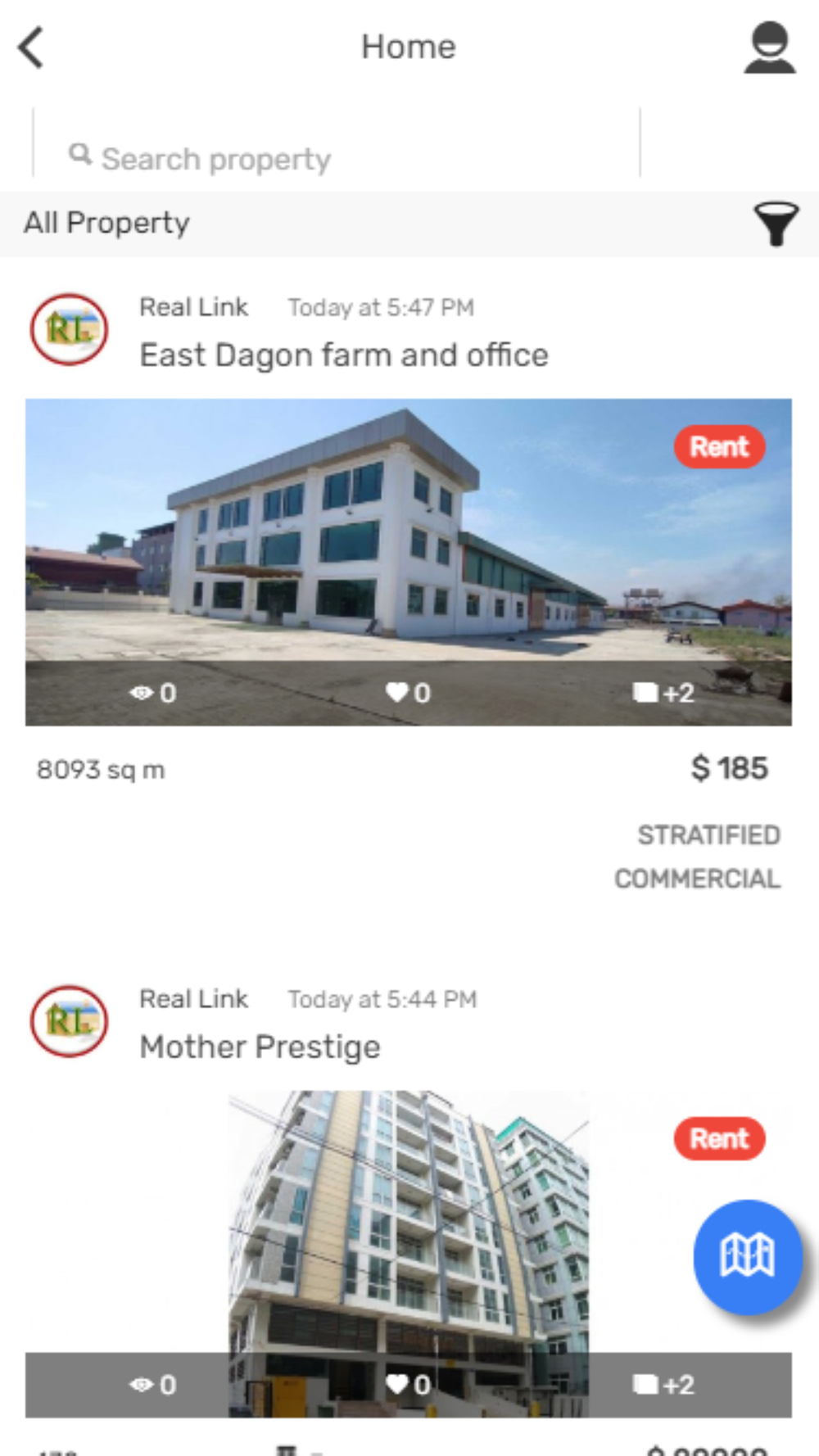View more photos of Mother Prestige
The height and width of the screenshot is (1456, 819).
(x=663, y=1385)
